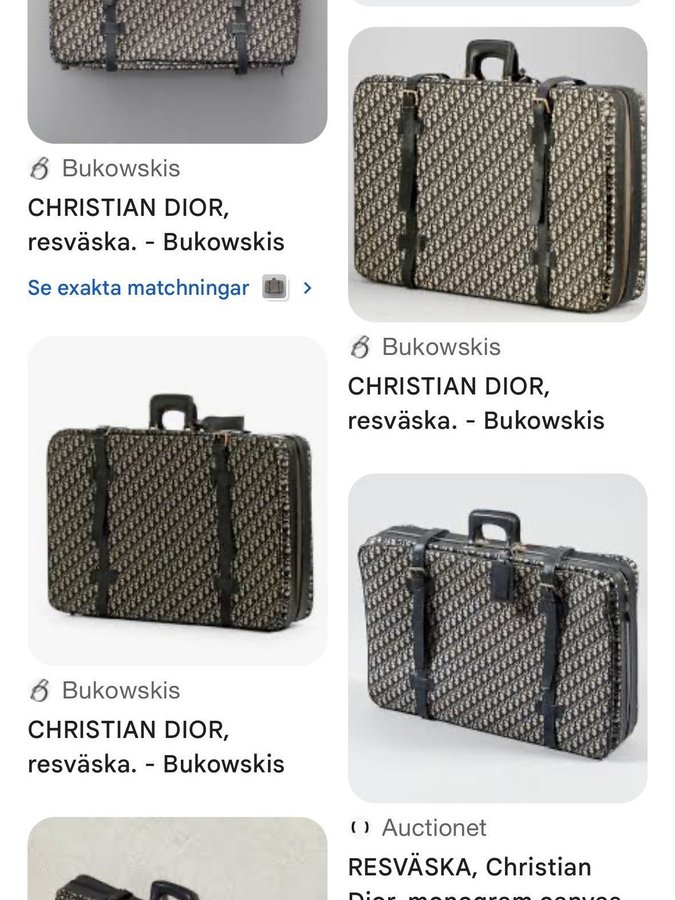This screenshot has width=675, height=900.
Task: Open the Se exakta matchningar link
Action: click(139, 288)
